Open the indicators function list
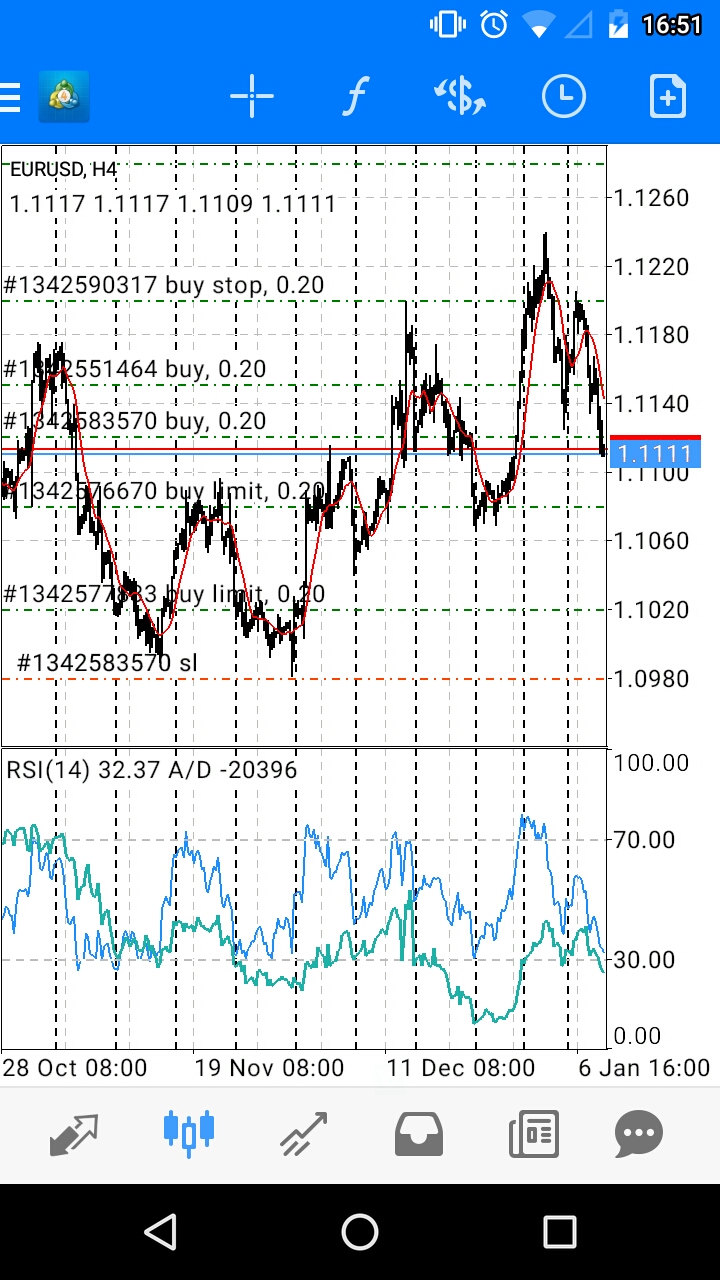The height and width of the screenshot is (1280, 720). pyautogui.click(x=355, y=97)
